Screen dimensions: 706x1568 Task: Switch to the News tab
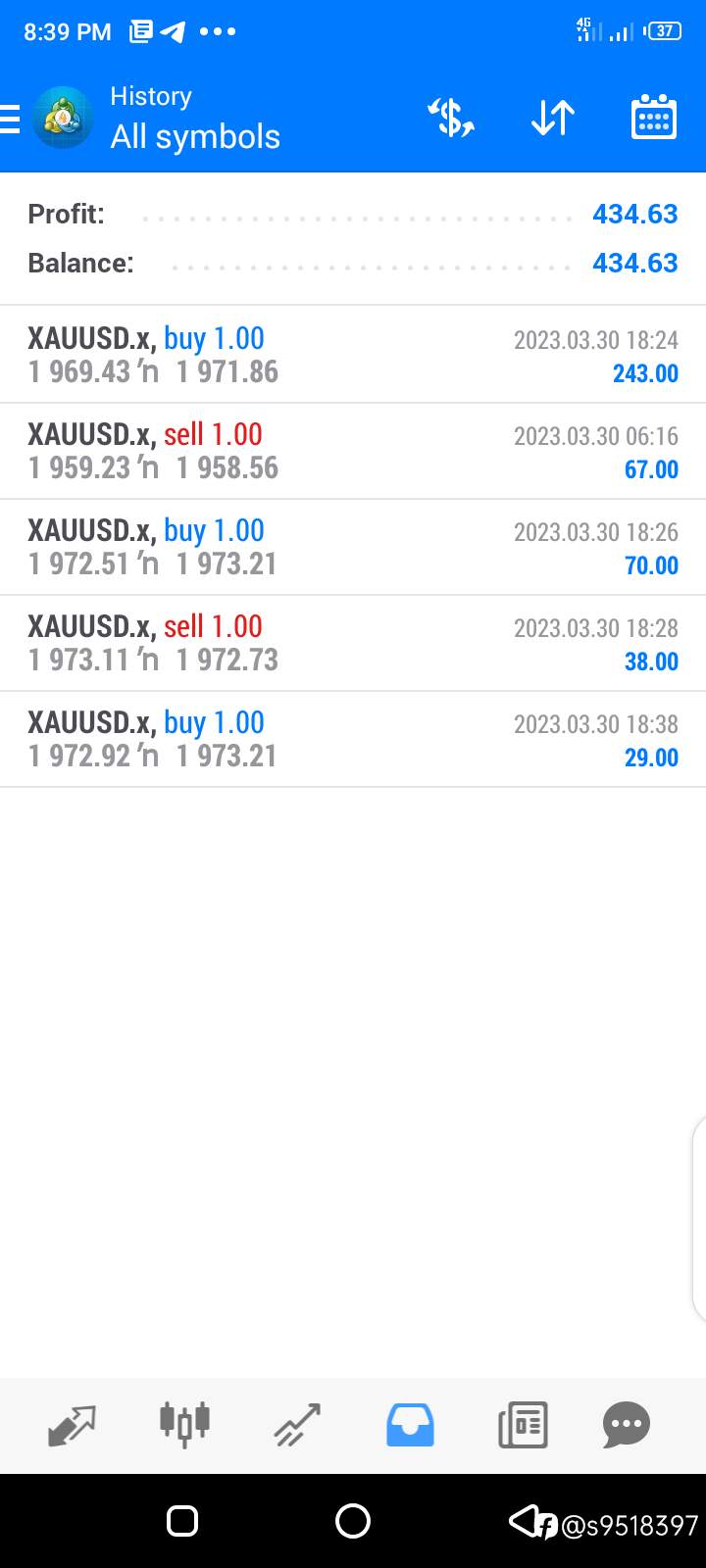click(x=523, y=1425)
